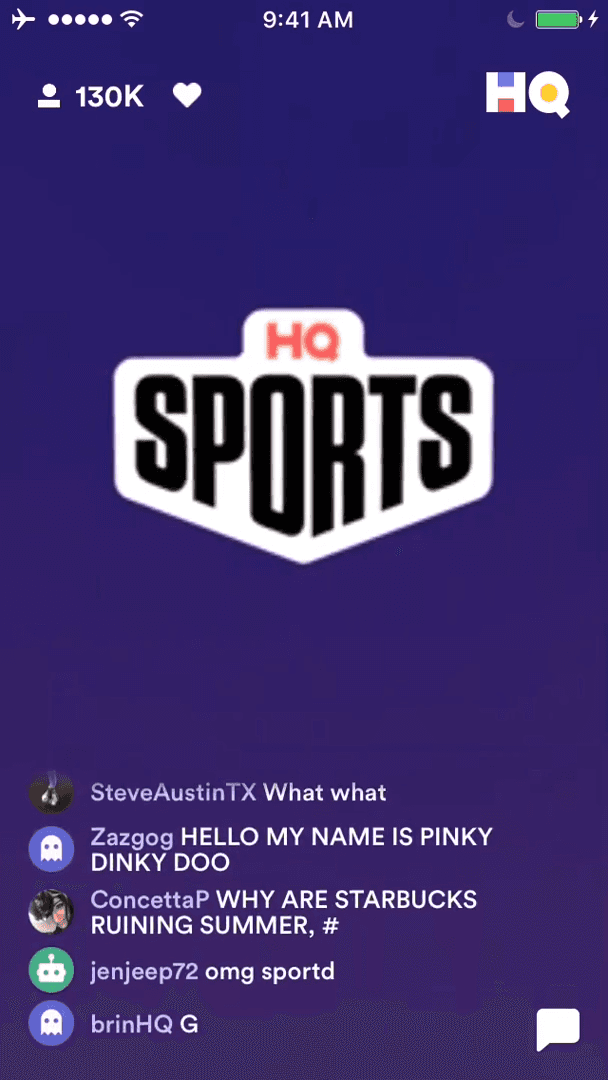View brinHQ's ghost avatar

(51, 1024)
